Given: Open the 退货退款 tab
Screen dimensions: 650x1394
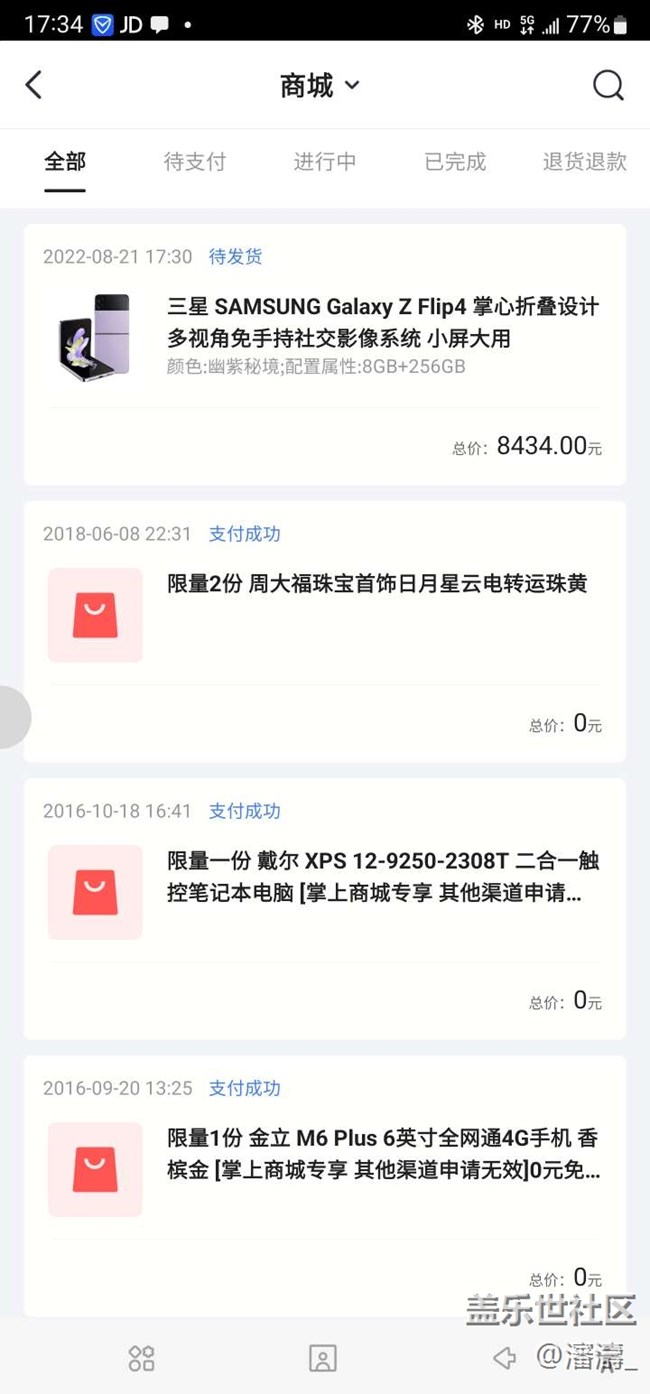Looking at the screenshot, I should pyautogui.click(x=584, y=162).
